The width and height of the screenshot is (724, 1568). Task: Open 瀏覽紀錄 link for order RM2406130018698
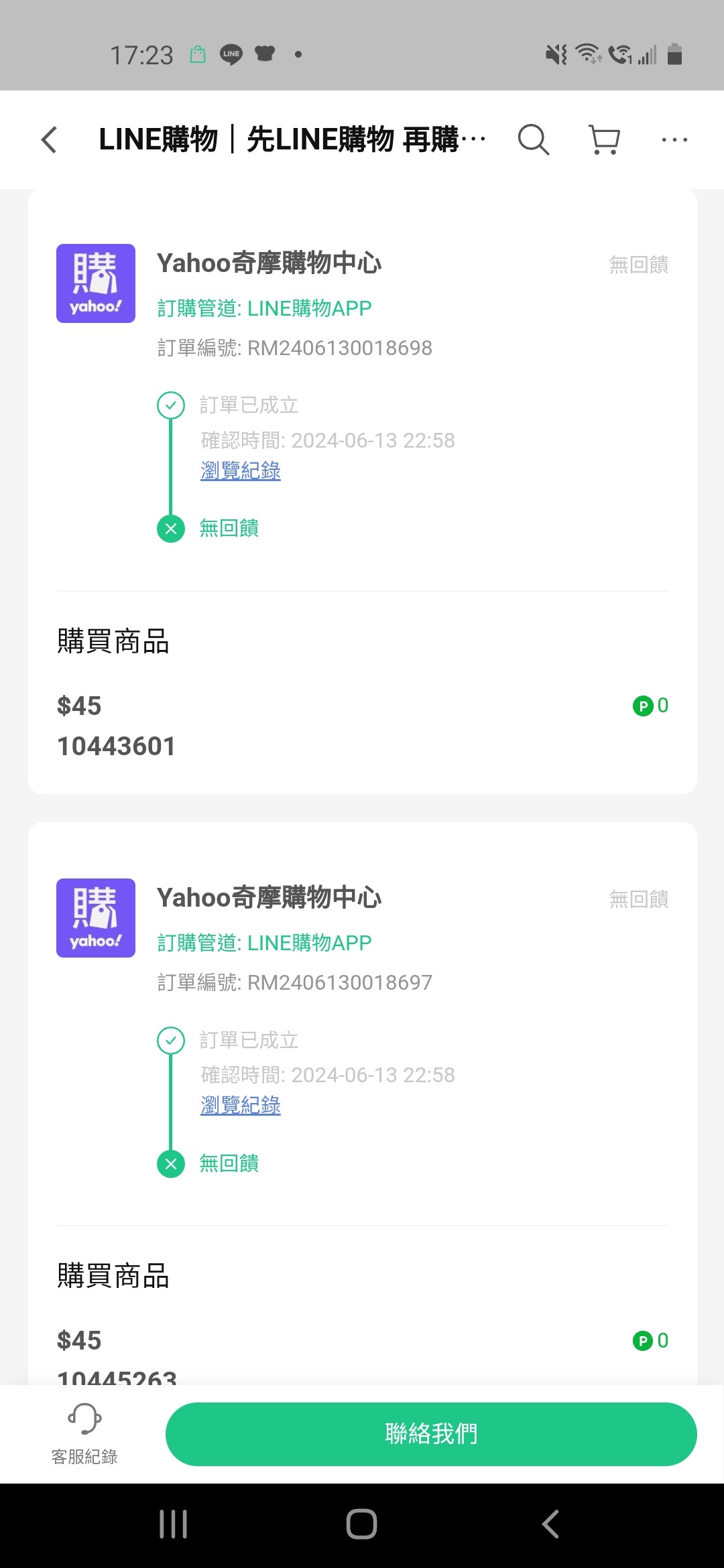[241, 470]
